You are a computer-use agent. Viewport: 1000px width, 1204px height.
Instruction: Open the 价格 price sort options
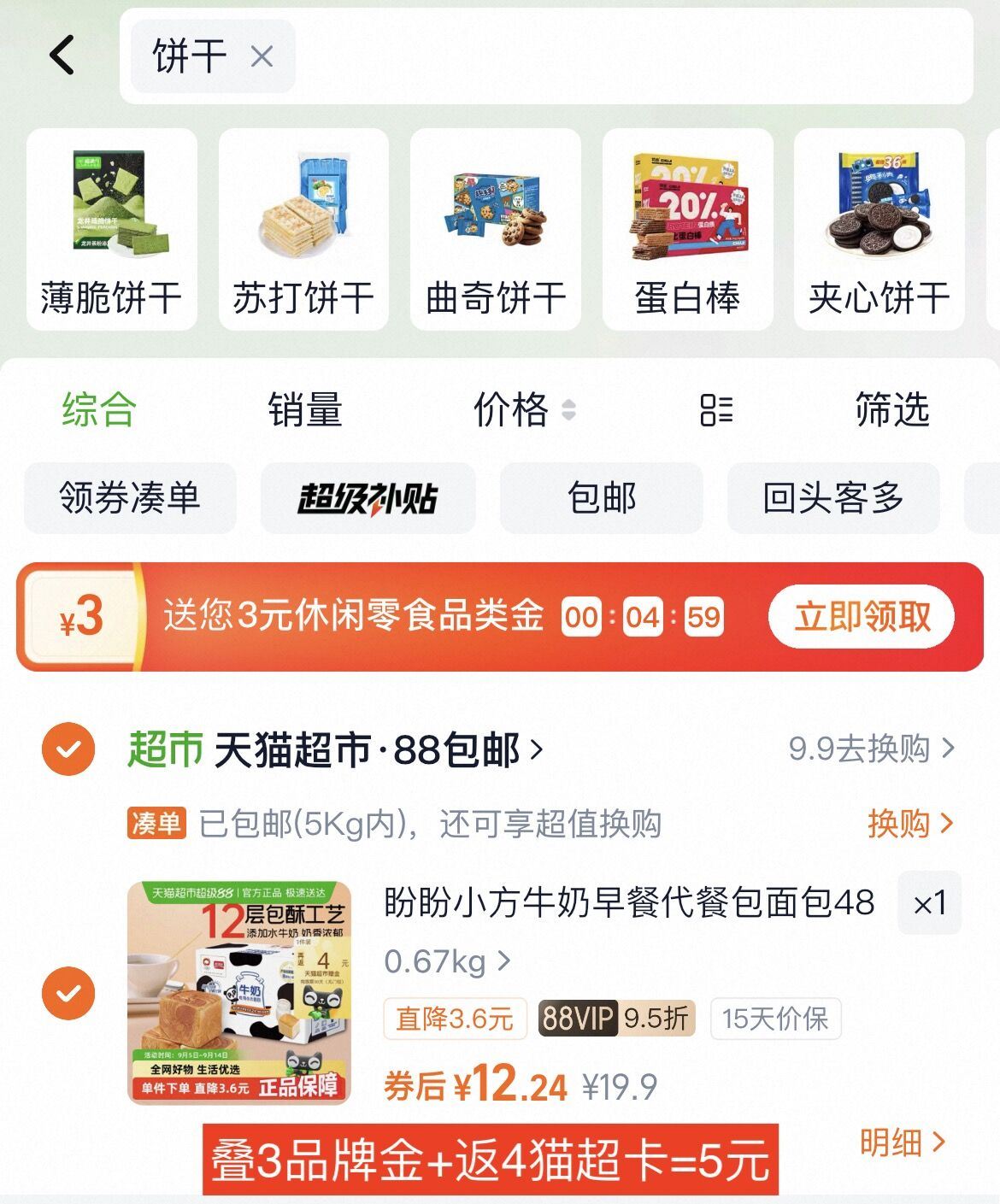pos(521,411)
